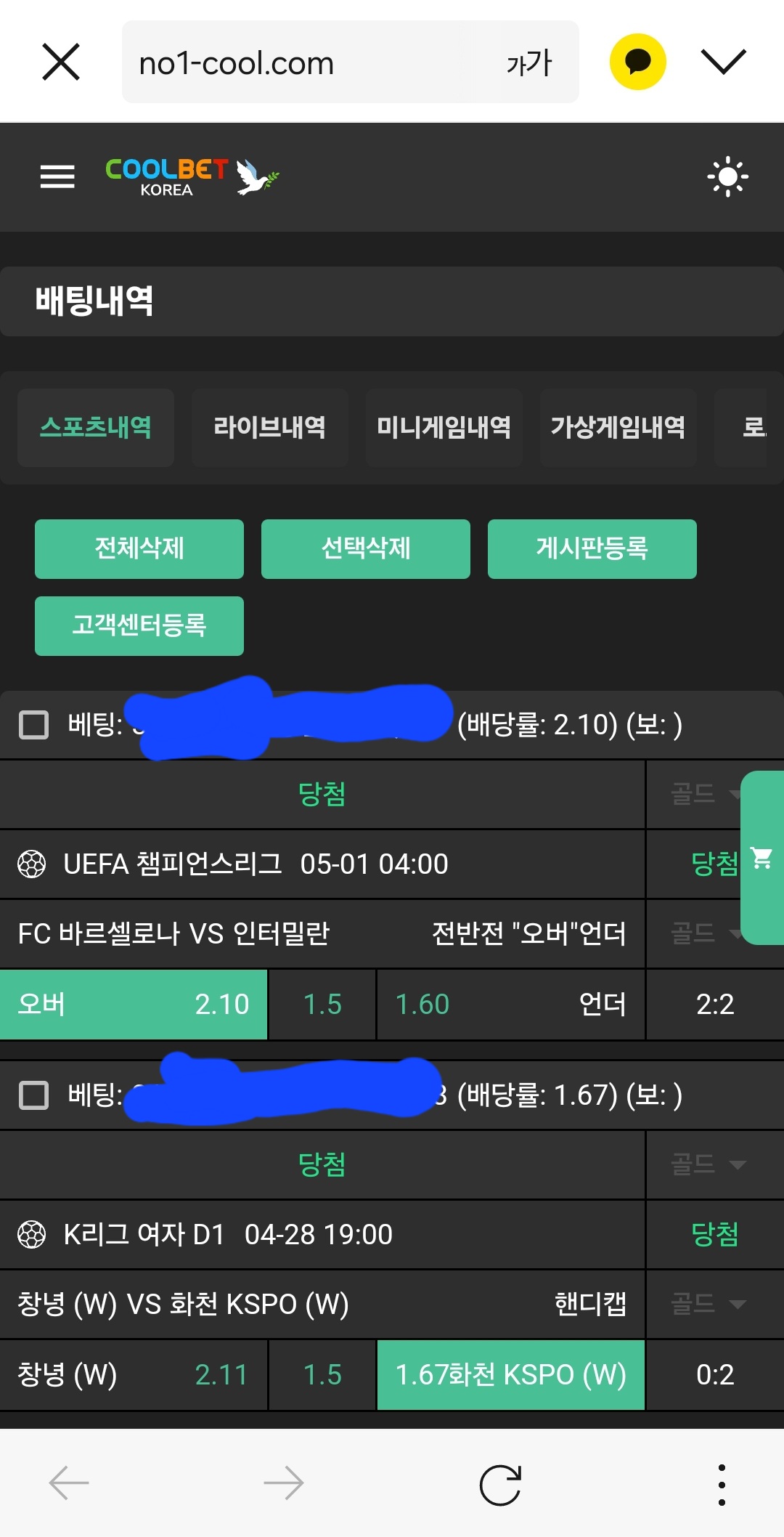
Task: Switch to the 가상게임내역 tab
Action: (618, 427)
